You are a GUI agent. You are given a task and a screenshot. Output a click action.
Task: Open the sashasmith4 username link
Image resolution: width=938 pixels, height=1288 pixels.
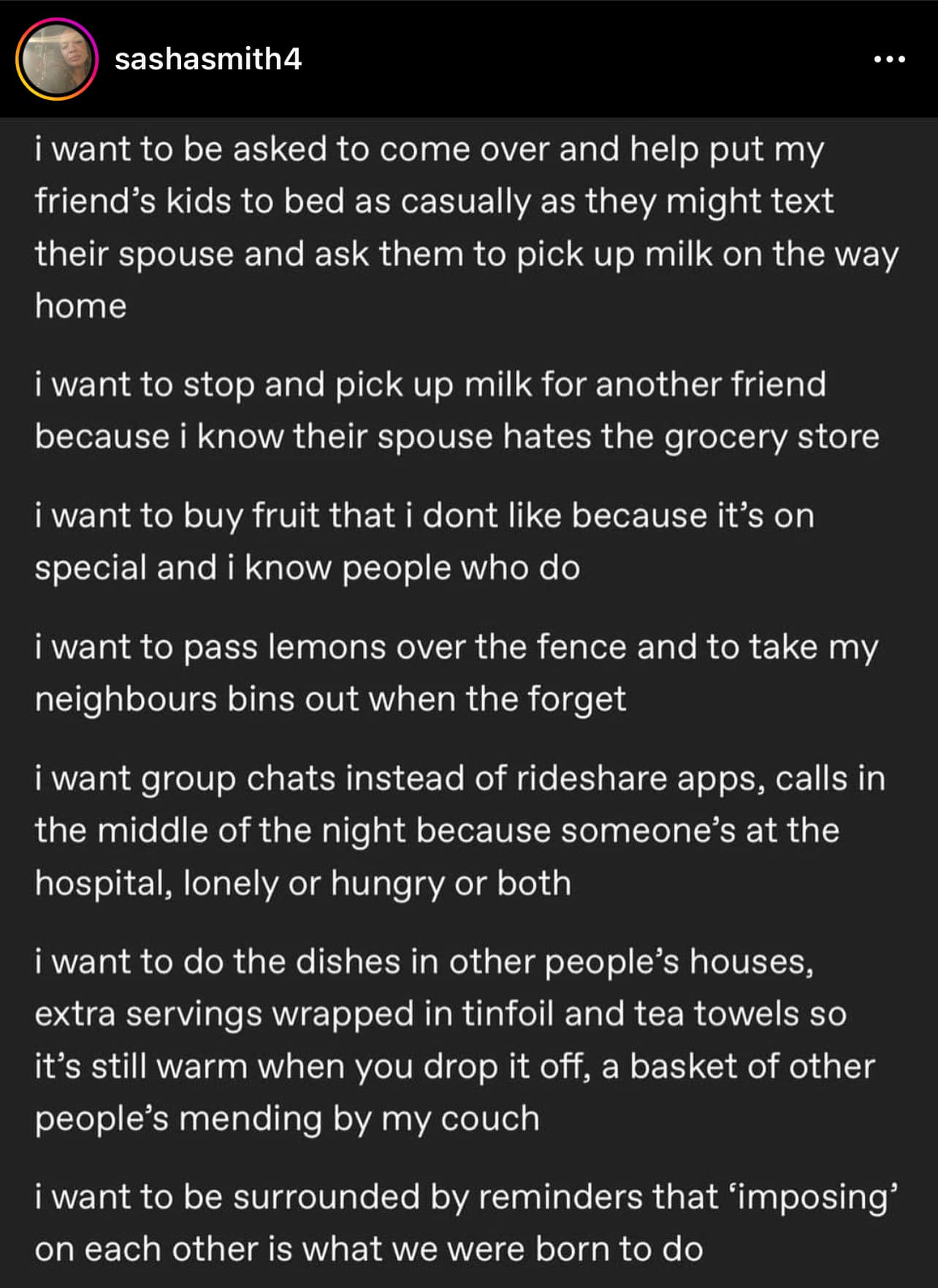[208, 59]
